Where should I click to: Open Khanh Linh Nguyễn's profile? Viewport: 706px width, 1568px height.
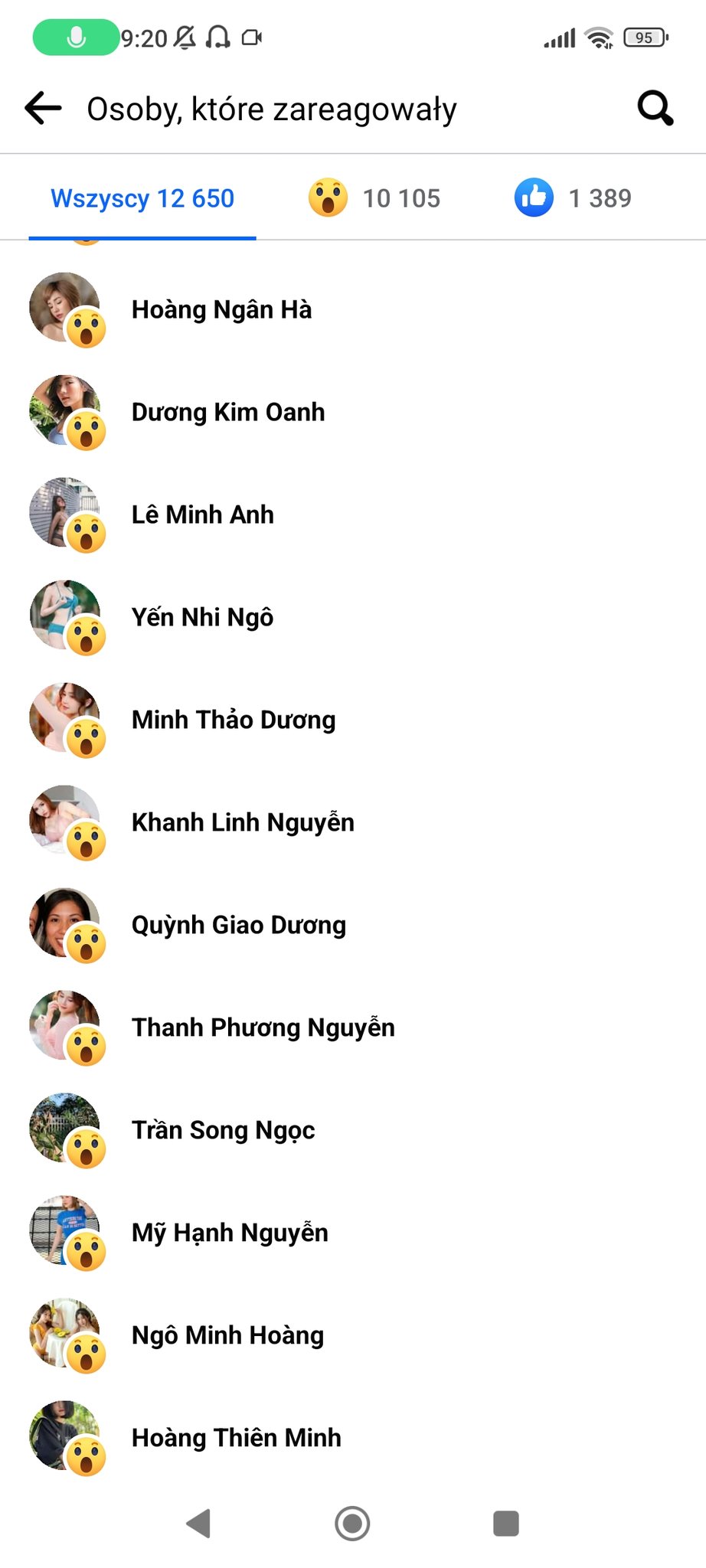click(243, 823)
